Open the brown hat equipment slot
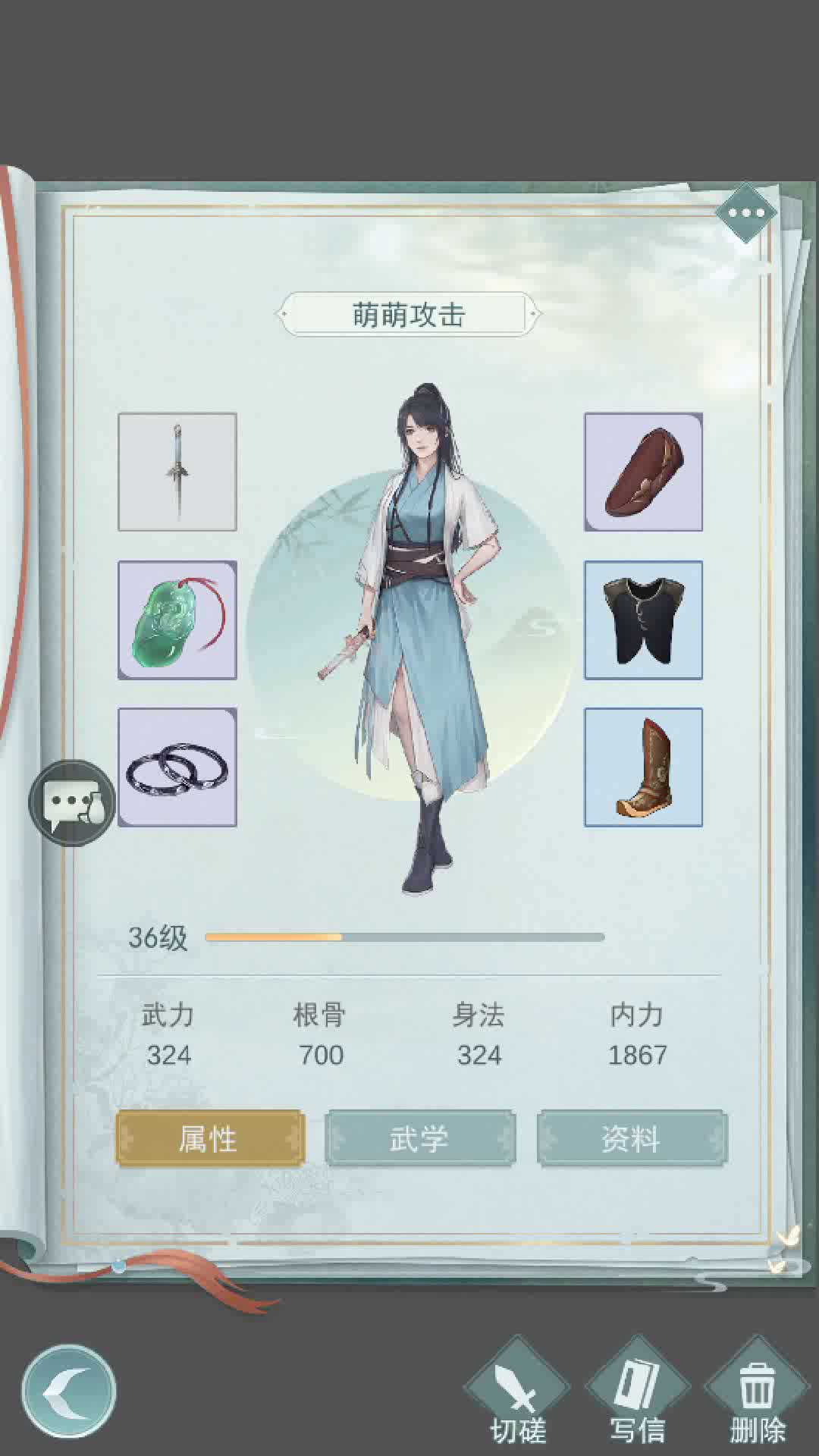The width and height of the screenshot is (819, 1456). pyautogui.click(x=643, y=472)
